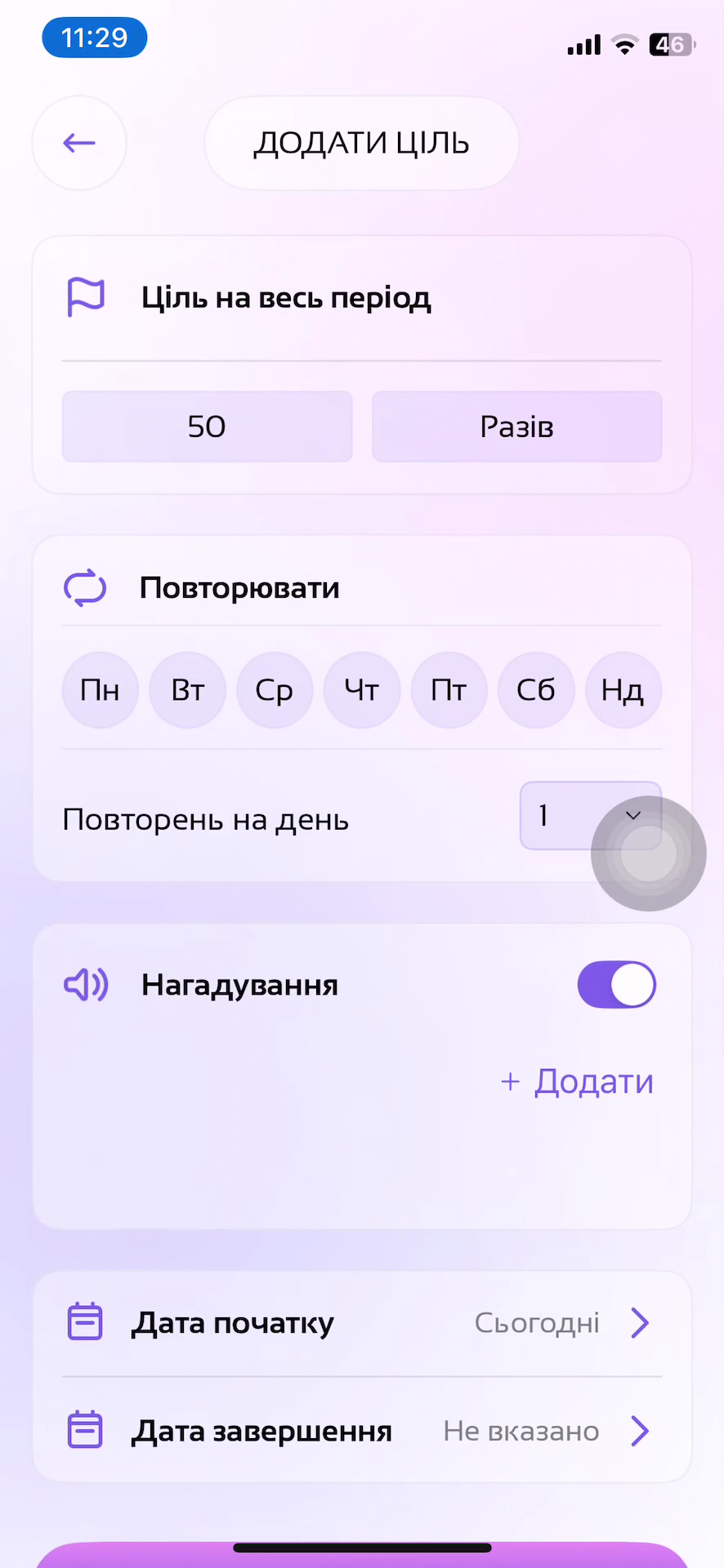Pick Чт in the repeat days
This screenshot has width=724, height=1568.
[361, 690]
